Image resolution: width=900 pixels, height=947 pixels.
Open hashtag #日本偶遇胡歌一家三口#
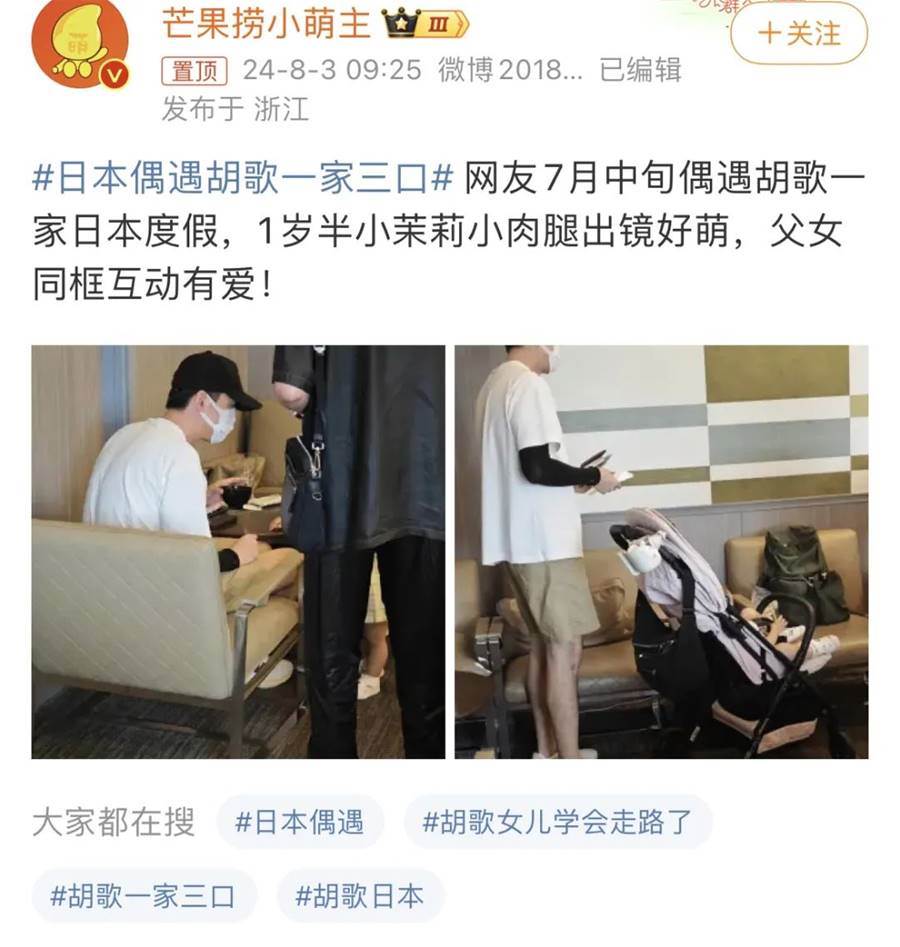pyautogui.click(x=244, y=180)
